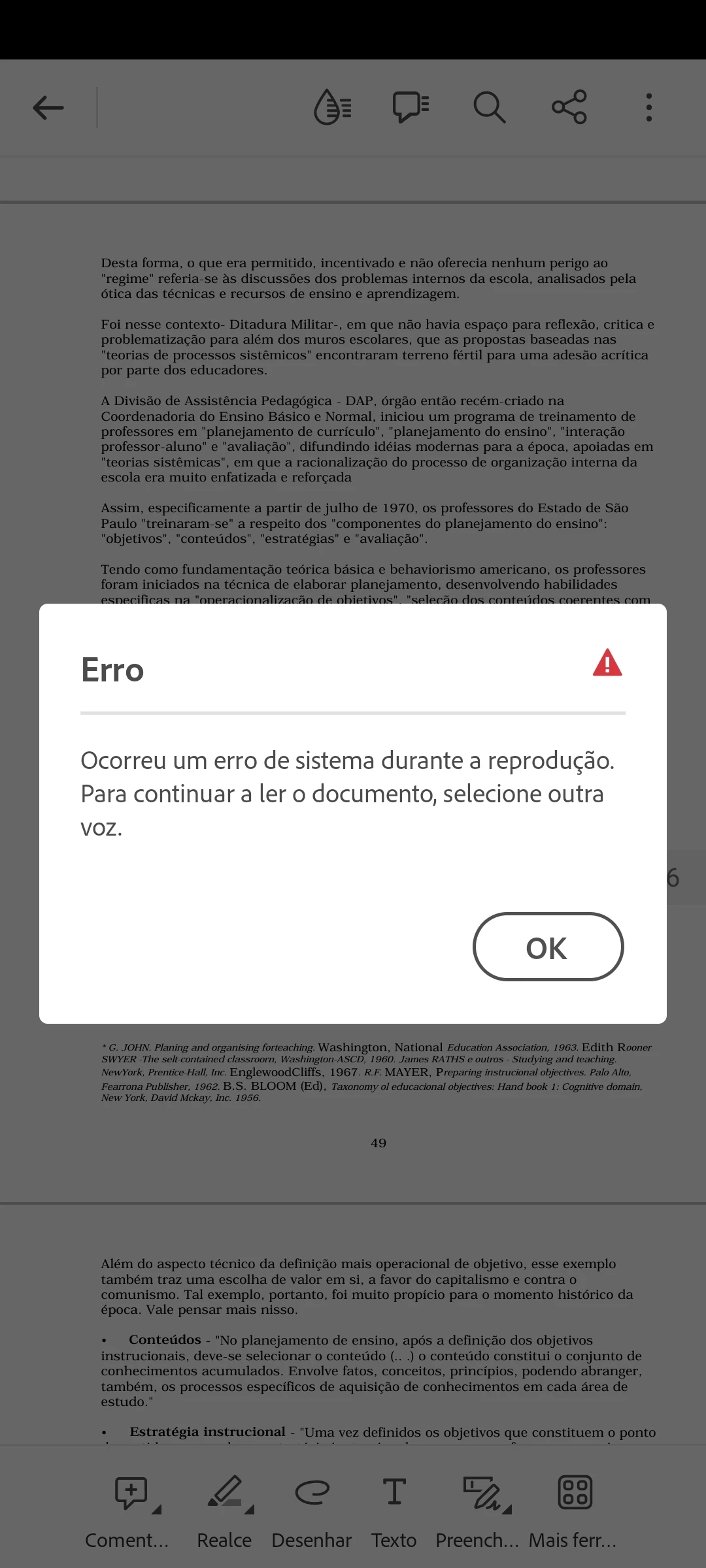706x1568 pixels.
Task: Activate the Texto tool
Action: (394, 1509)
